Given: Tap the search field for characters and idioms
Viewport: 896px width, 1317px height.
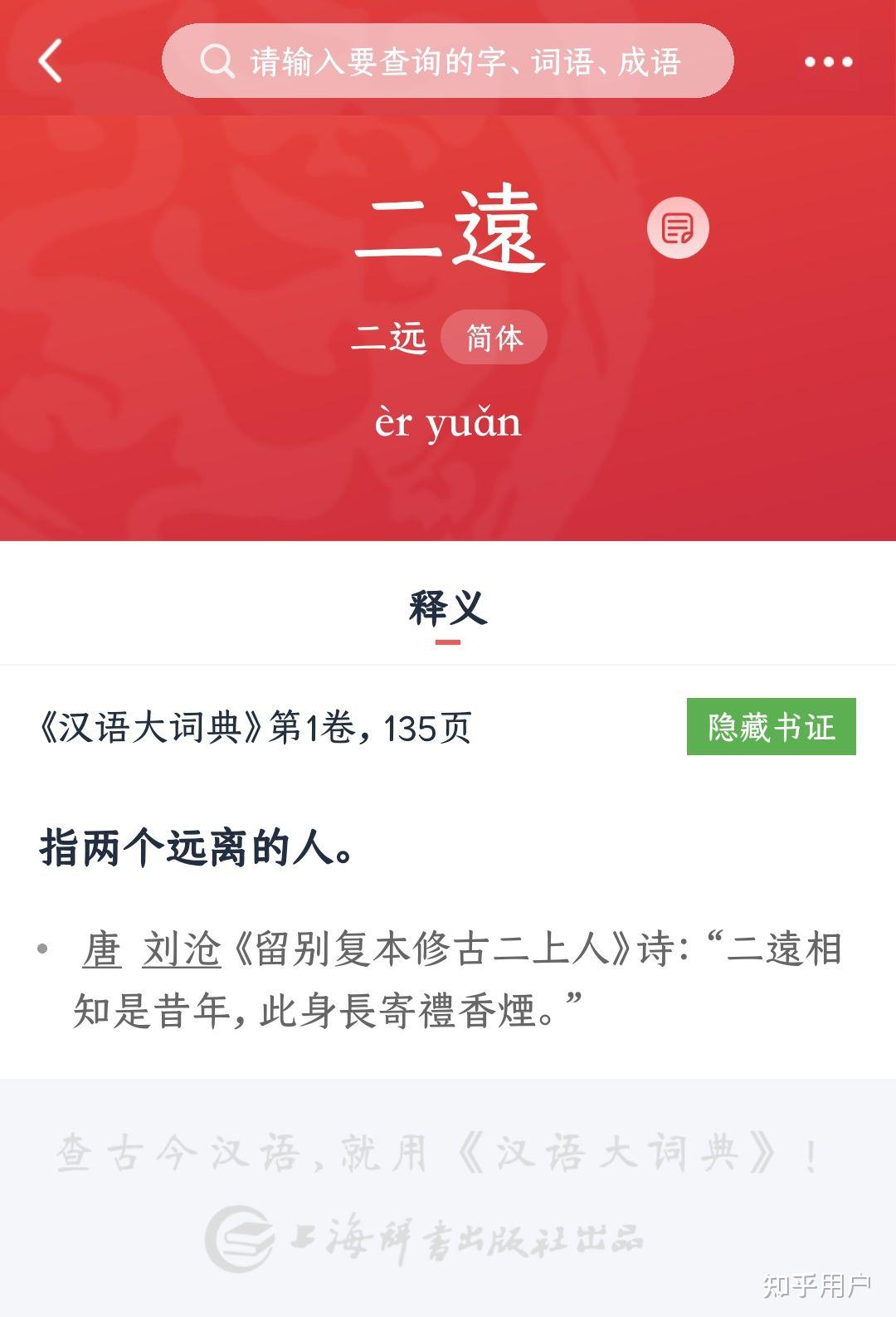Looking at the screenshot, I should point(448,61).
